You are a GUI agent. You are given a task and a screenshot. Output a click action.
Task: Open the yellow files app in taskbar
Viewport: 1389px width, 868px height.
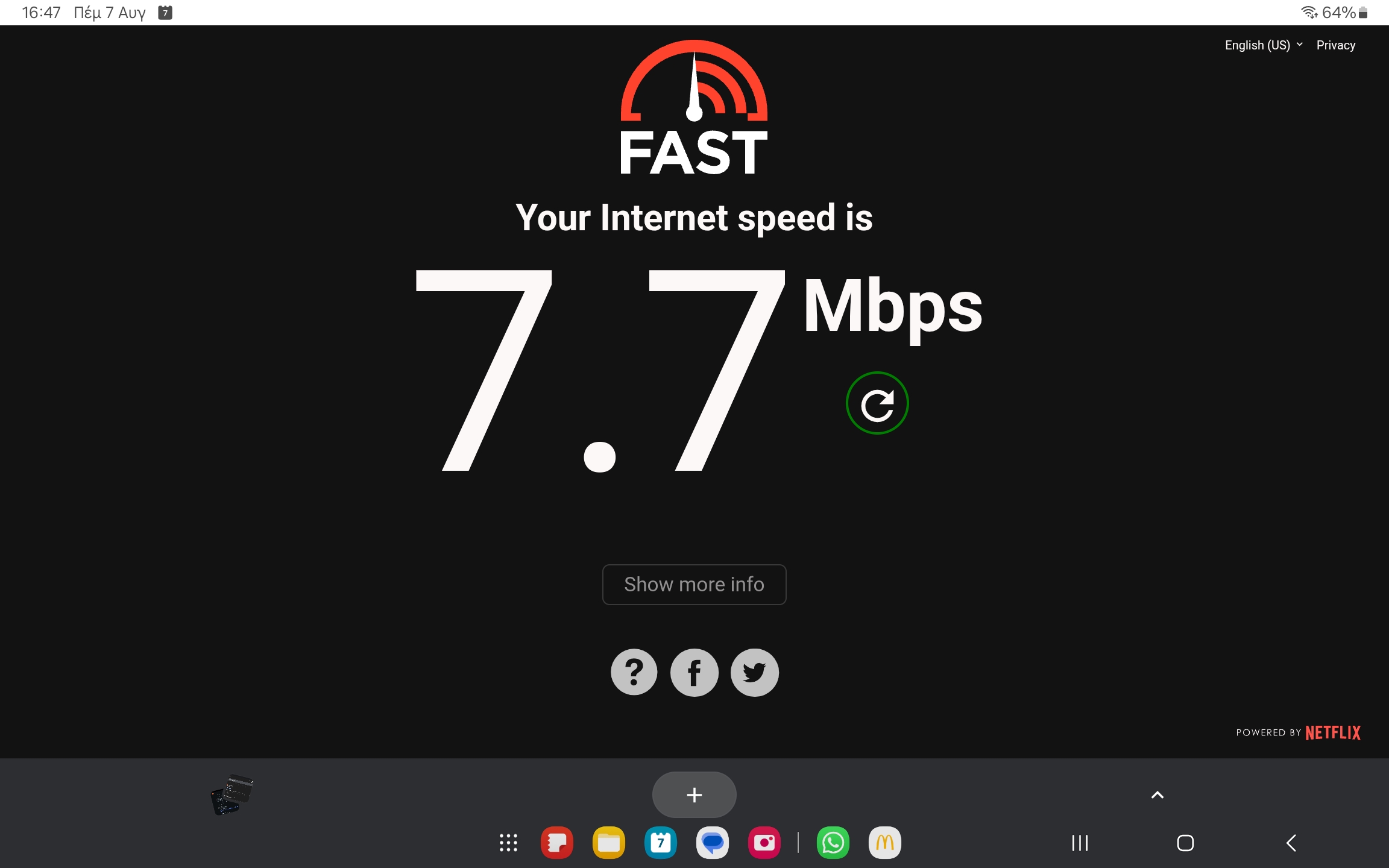[608, 843]
